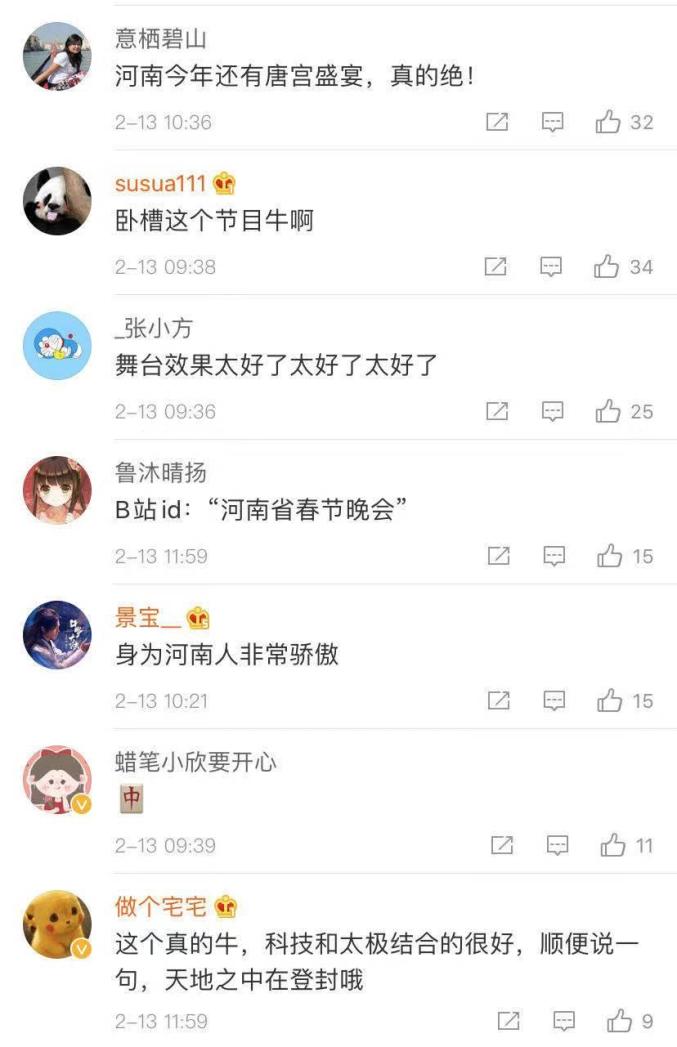Like 景宝__'s comment
The height and width of the screenshot is (1047, 677).
[x=609, y=701]
